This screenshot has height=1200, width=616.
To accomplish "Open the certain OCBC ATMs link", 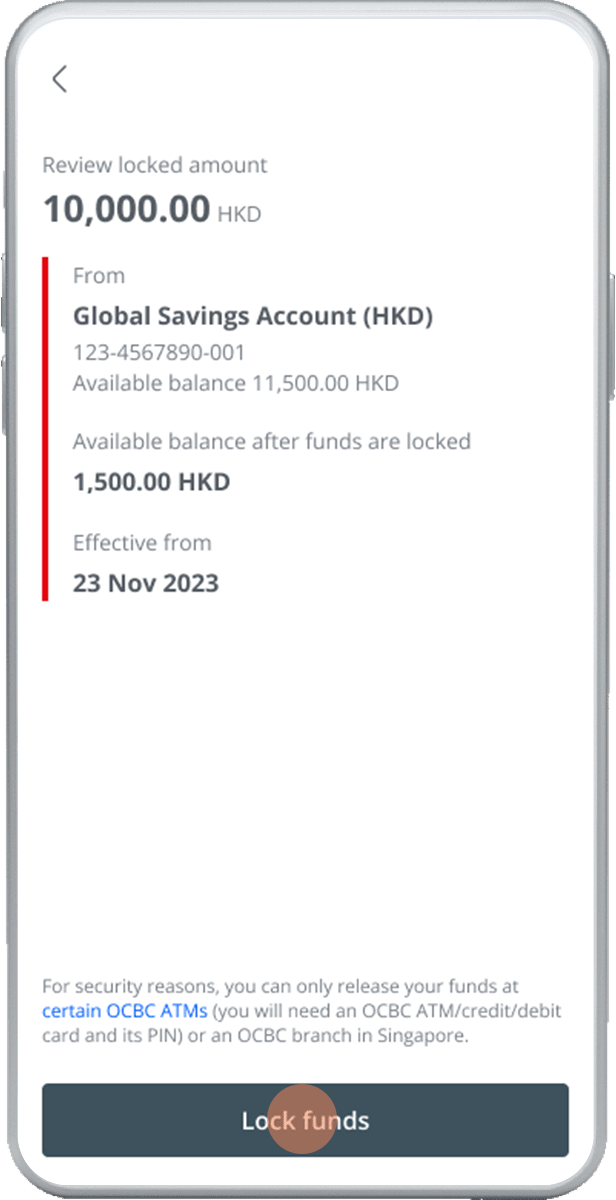I will coord(125,1011).
